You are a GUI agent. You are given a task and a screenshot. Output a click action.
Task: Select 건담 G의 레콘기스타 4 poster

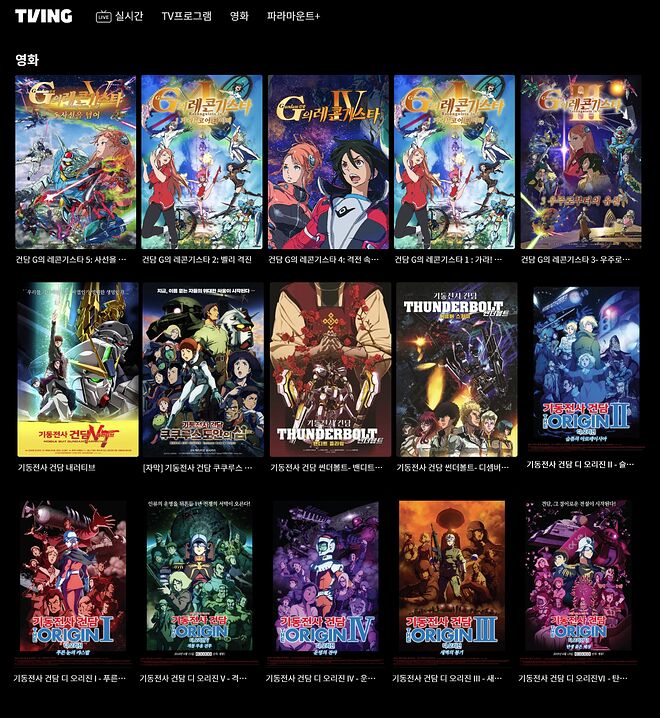point(327,162)
